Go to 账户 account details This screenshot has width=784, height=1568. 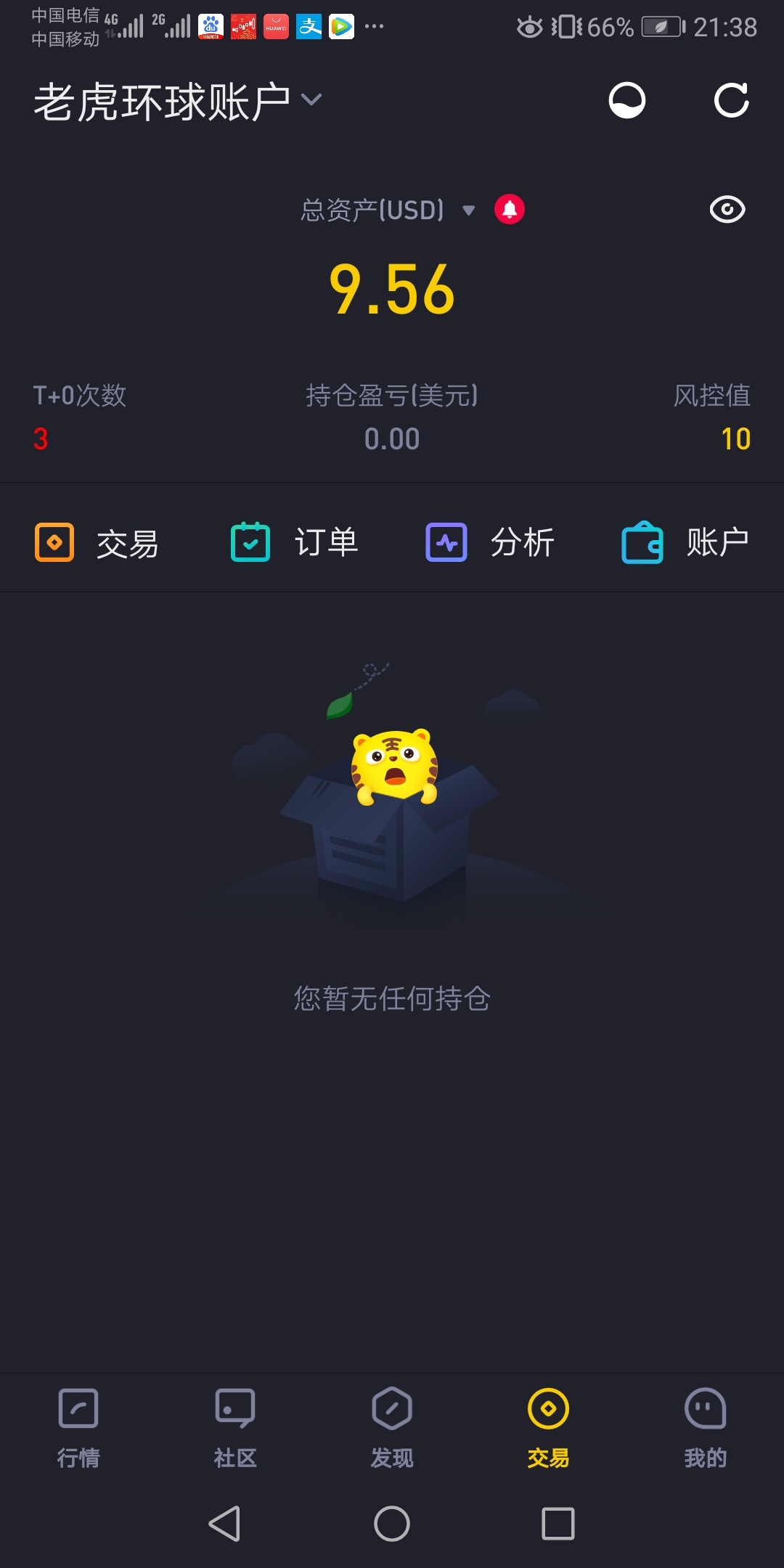(x=685, y=542)
